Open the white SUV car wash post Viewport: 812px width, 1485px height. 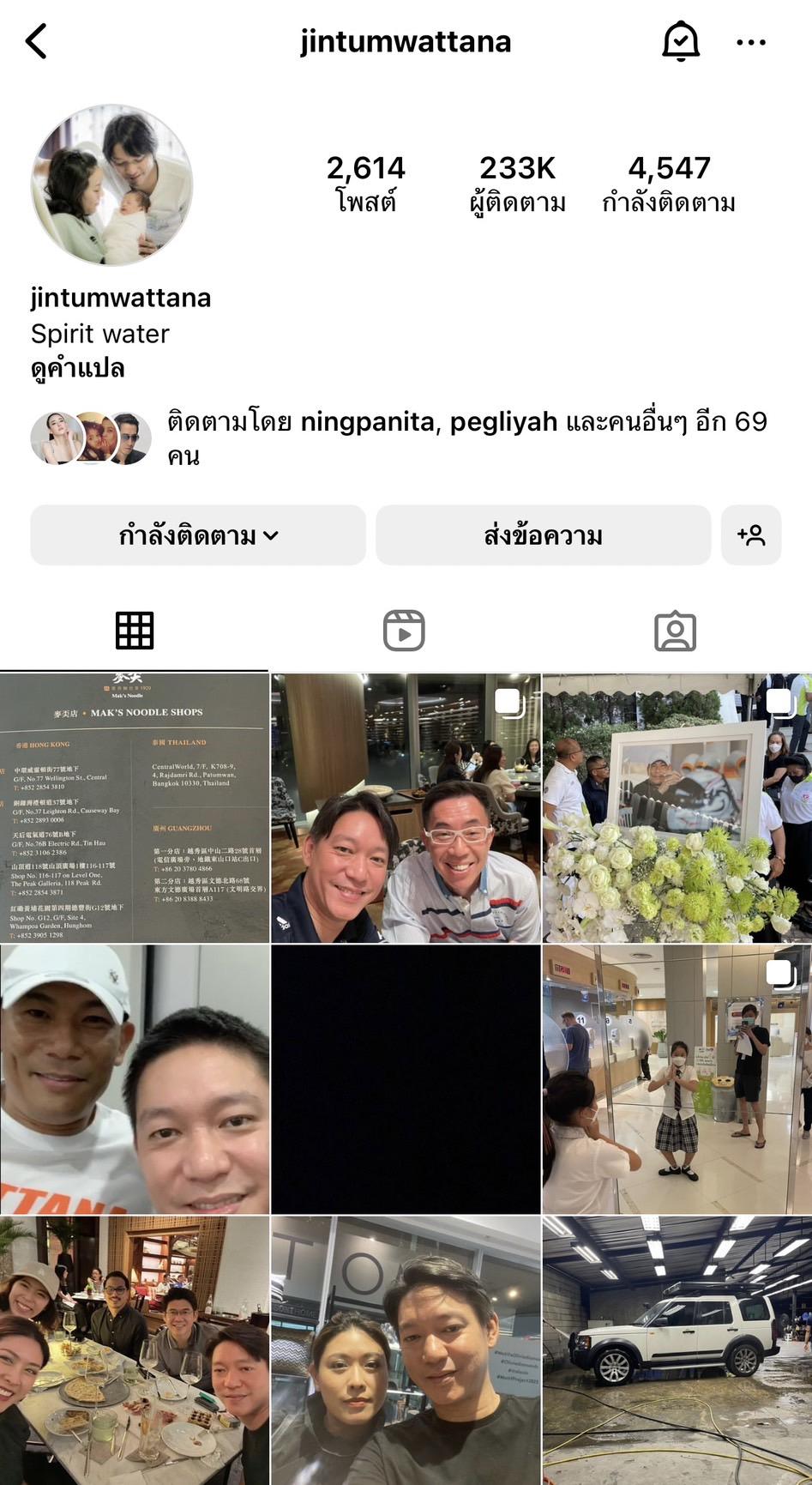(677, 1350)
